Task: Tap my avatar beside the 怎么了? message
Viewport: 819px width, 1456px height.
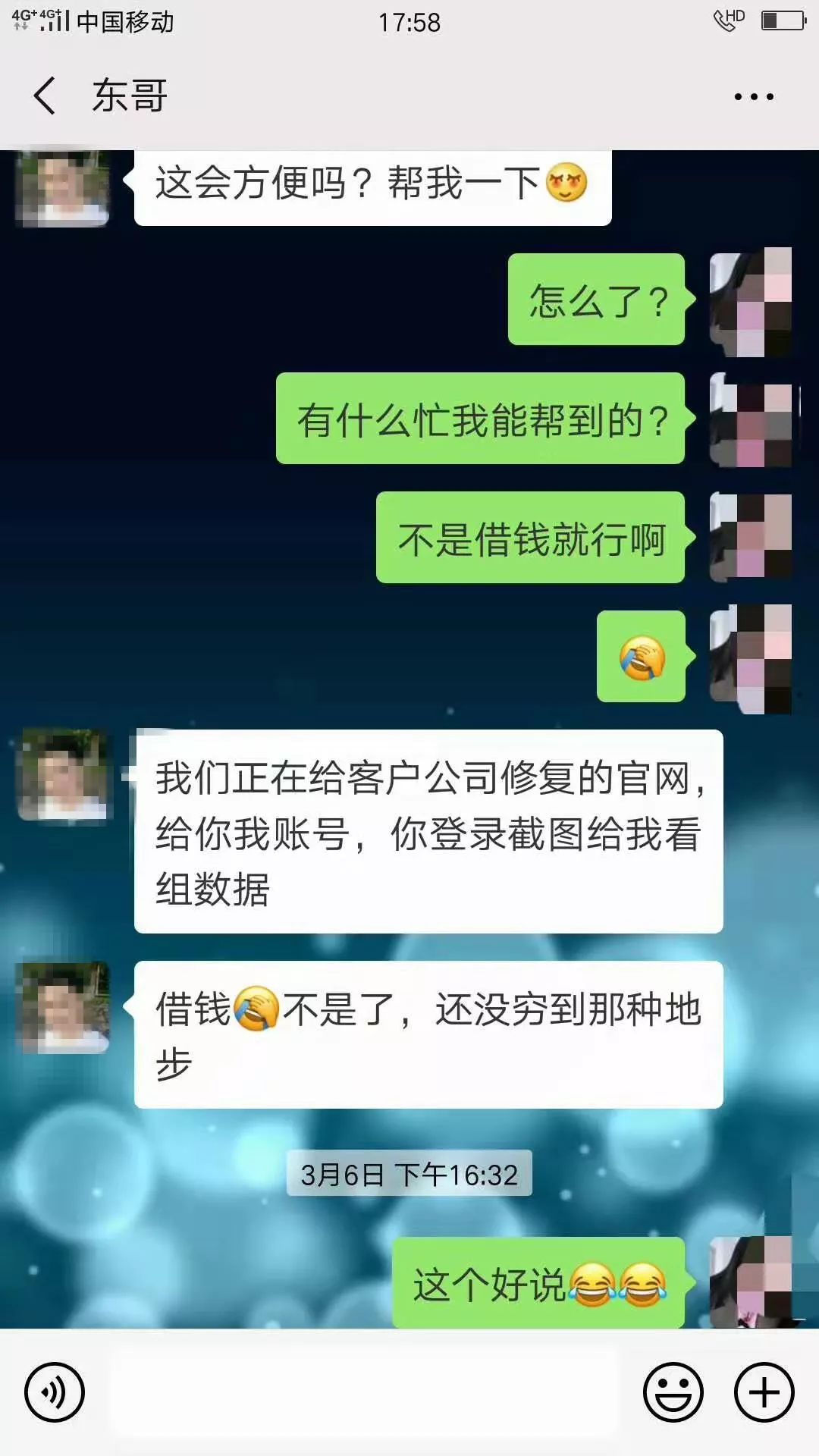Action: [x=750, y=301]
